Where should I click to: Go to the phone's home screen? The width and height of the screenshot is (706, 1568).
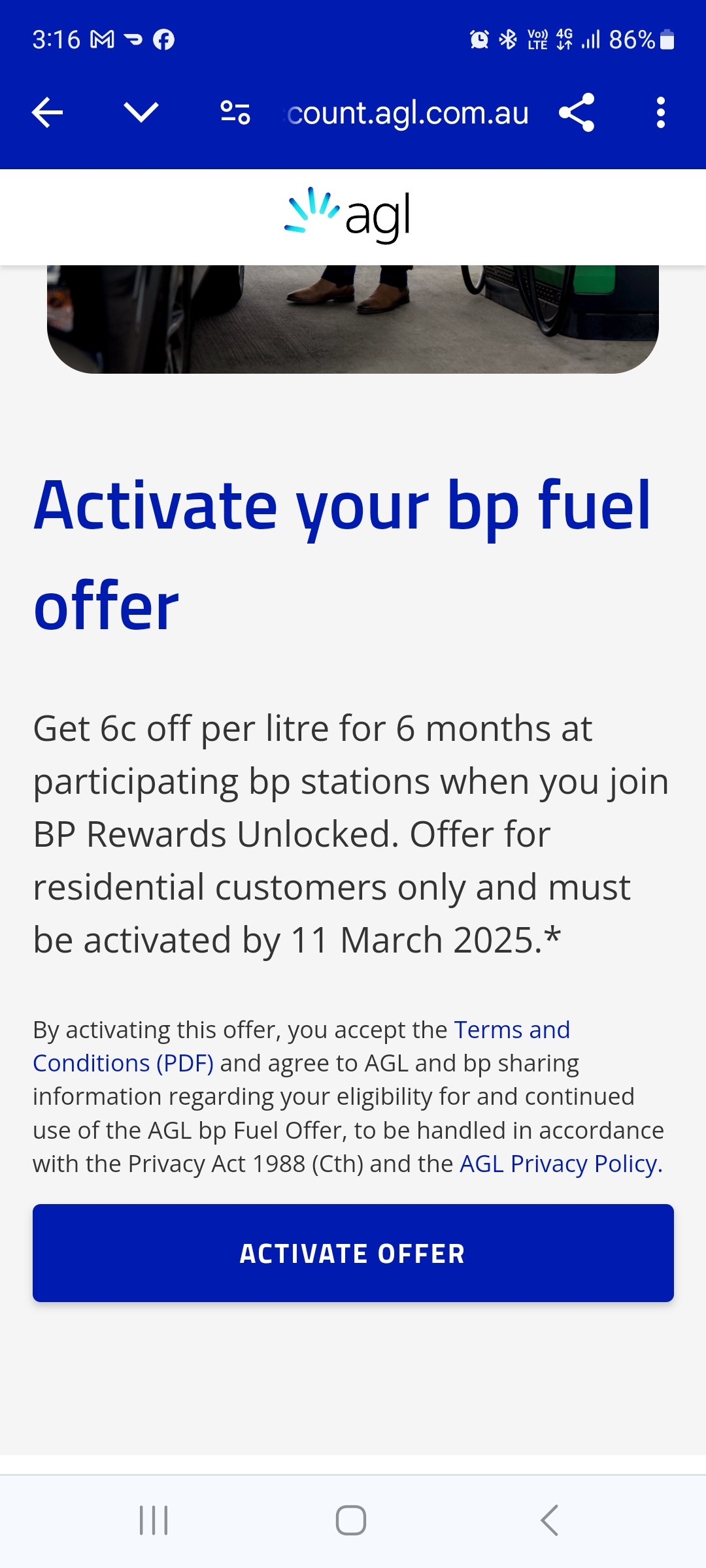pos(351,1520)
